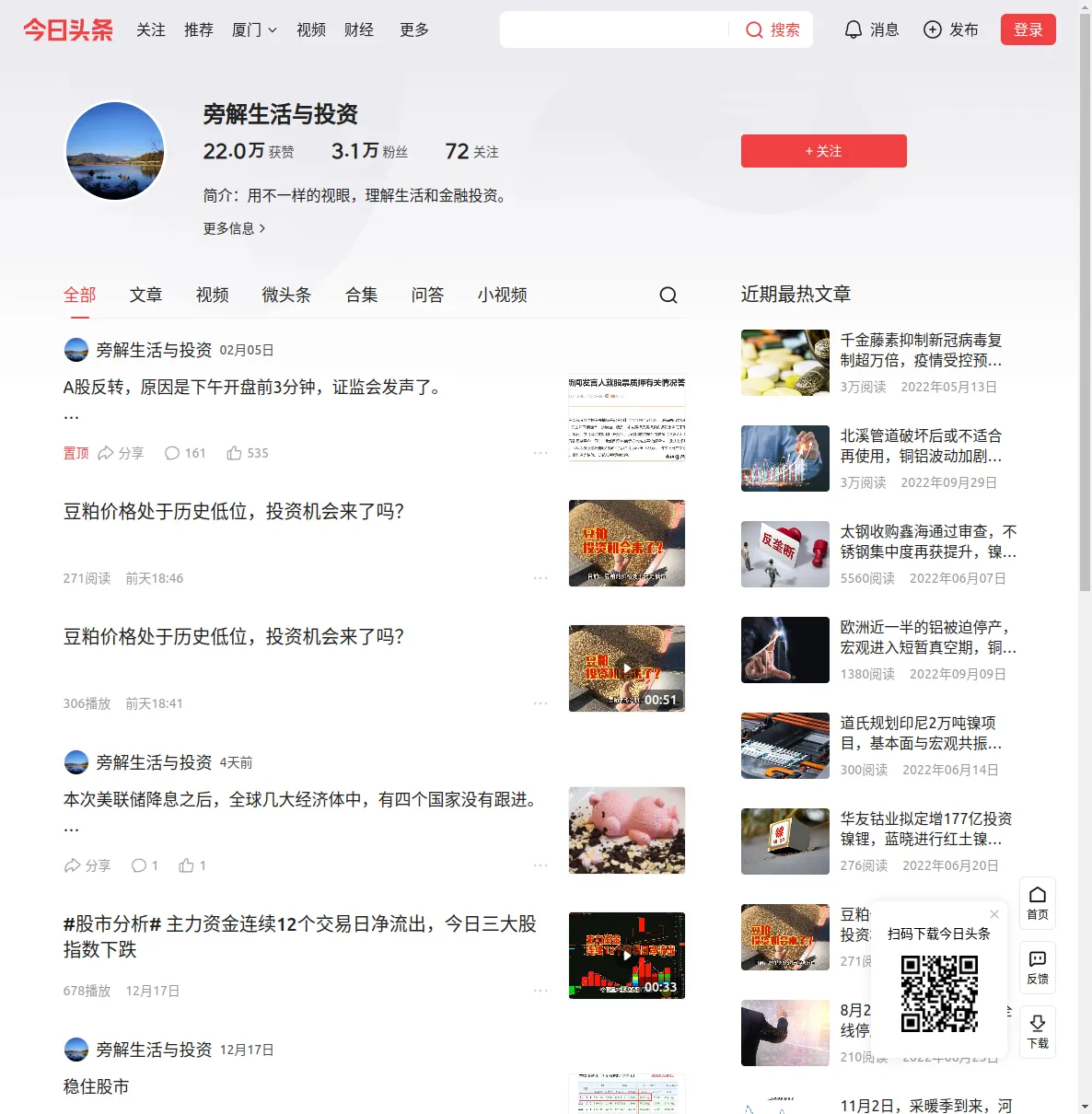The width and height of the screenshot is (1092, 1114).
Task: Play the 00:51 豆粕 video
Action: 626,668
